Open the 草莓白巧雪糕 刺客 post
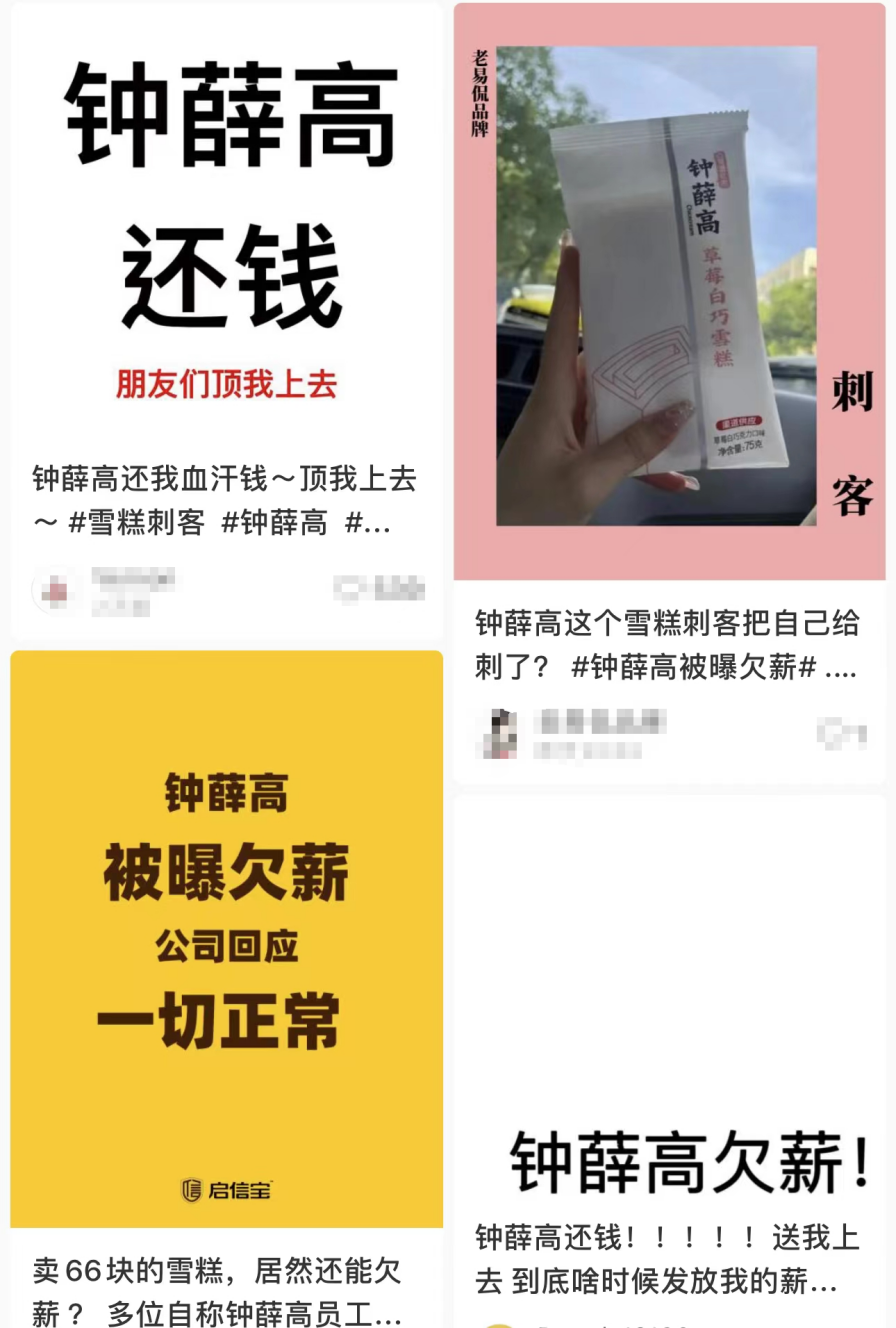The height and width of the screenshot is (1328, 896). (669, 290)
